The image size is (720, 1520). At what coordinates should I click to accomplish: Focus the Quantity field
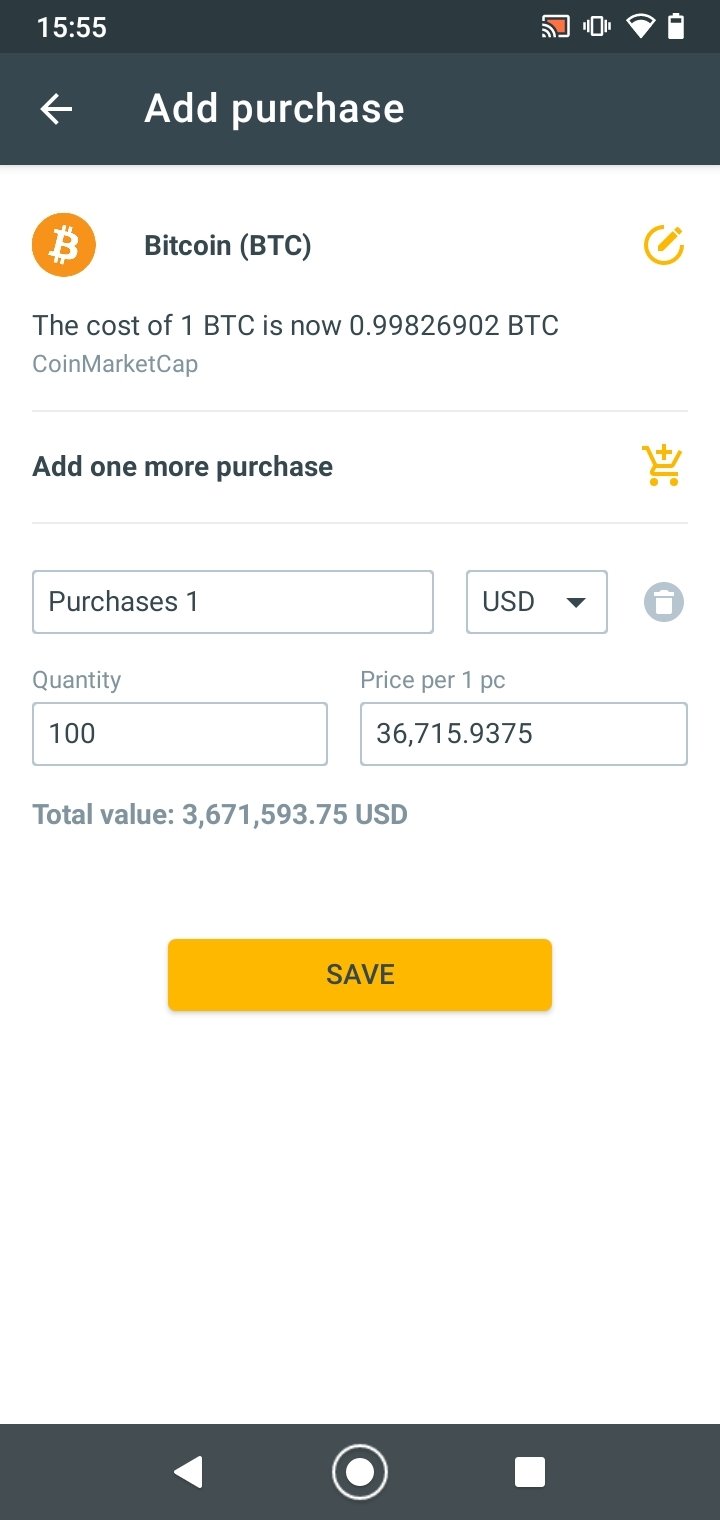(x=180, y=734)
